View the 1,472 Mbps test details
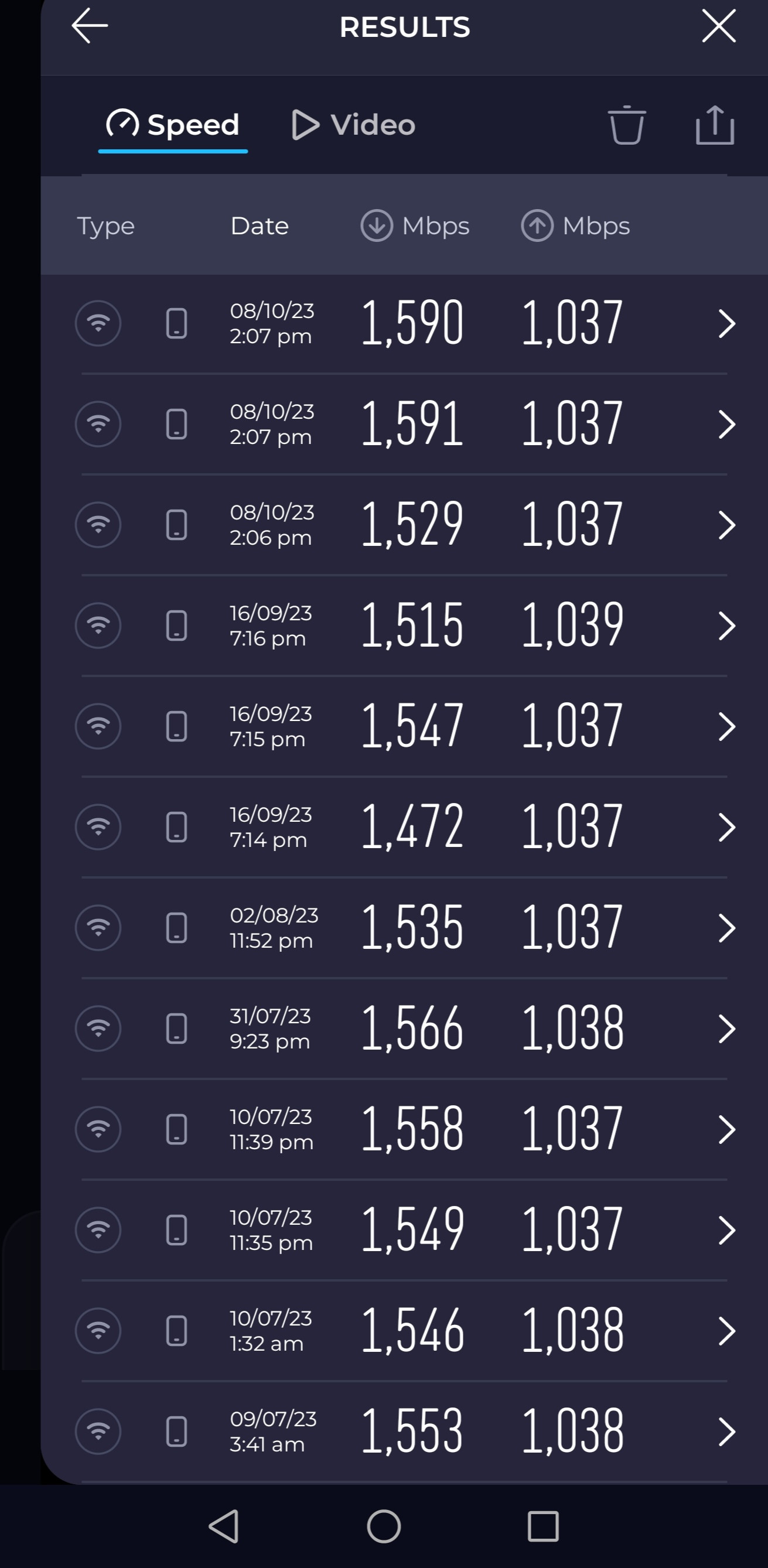Image resolution: width=768 pixels, height=1568 pixels. click(x=404, y=827)
